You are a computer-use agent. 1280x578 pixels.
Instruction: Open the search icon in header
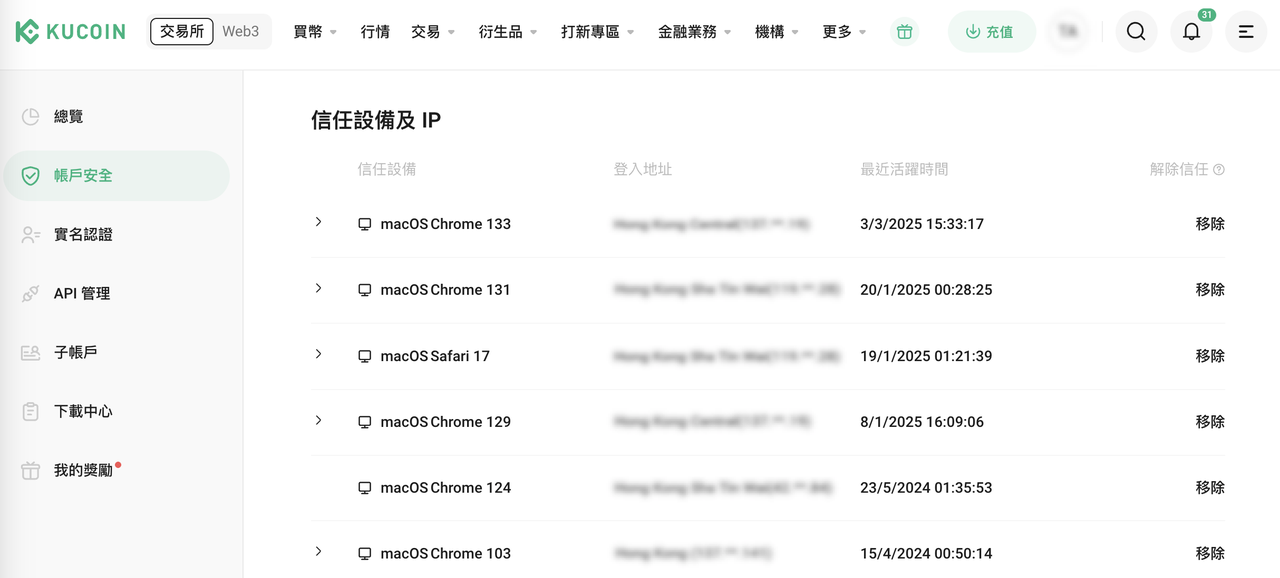(x=1136, y=32)
